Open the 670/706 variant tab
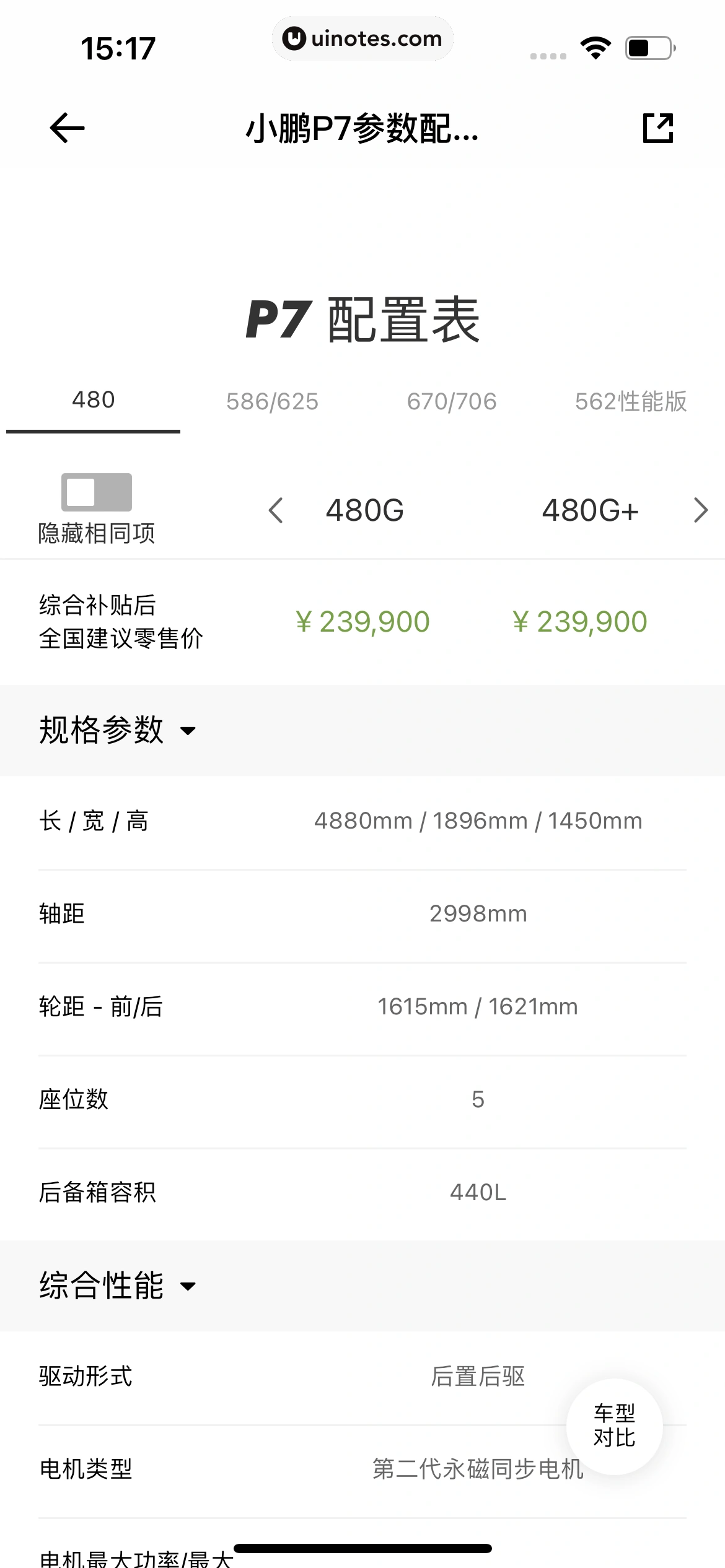 [451, 401]
